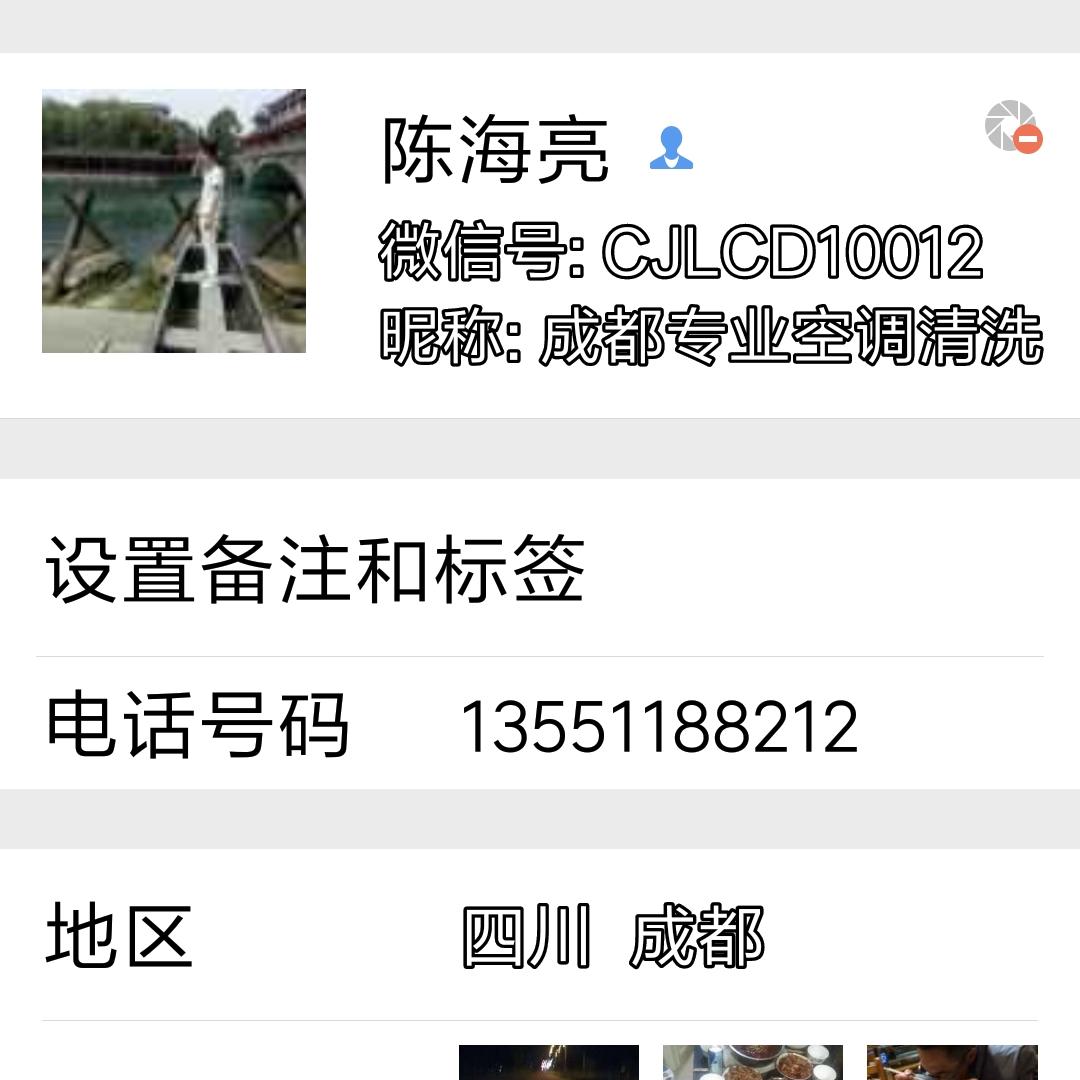Open the Moments photo album row

click(x=748, y=1060)
